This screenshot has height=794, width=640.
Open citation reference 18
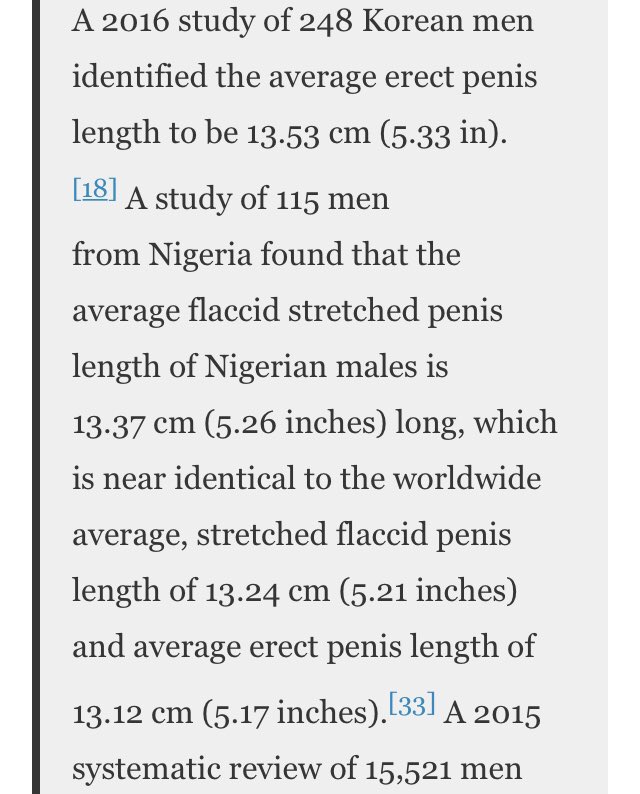click(x=95, y=189)
